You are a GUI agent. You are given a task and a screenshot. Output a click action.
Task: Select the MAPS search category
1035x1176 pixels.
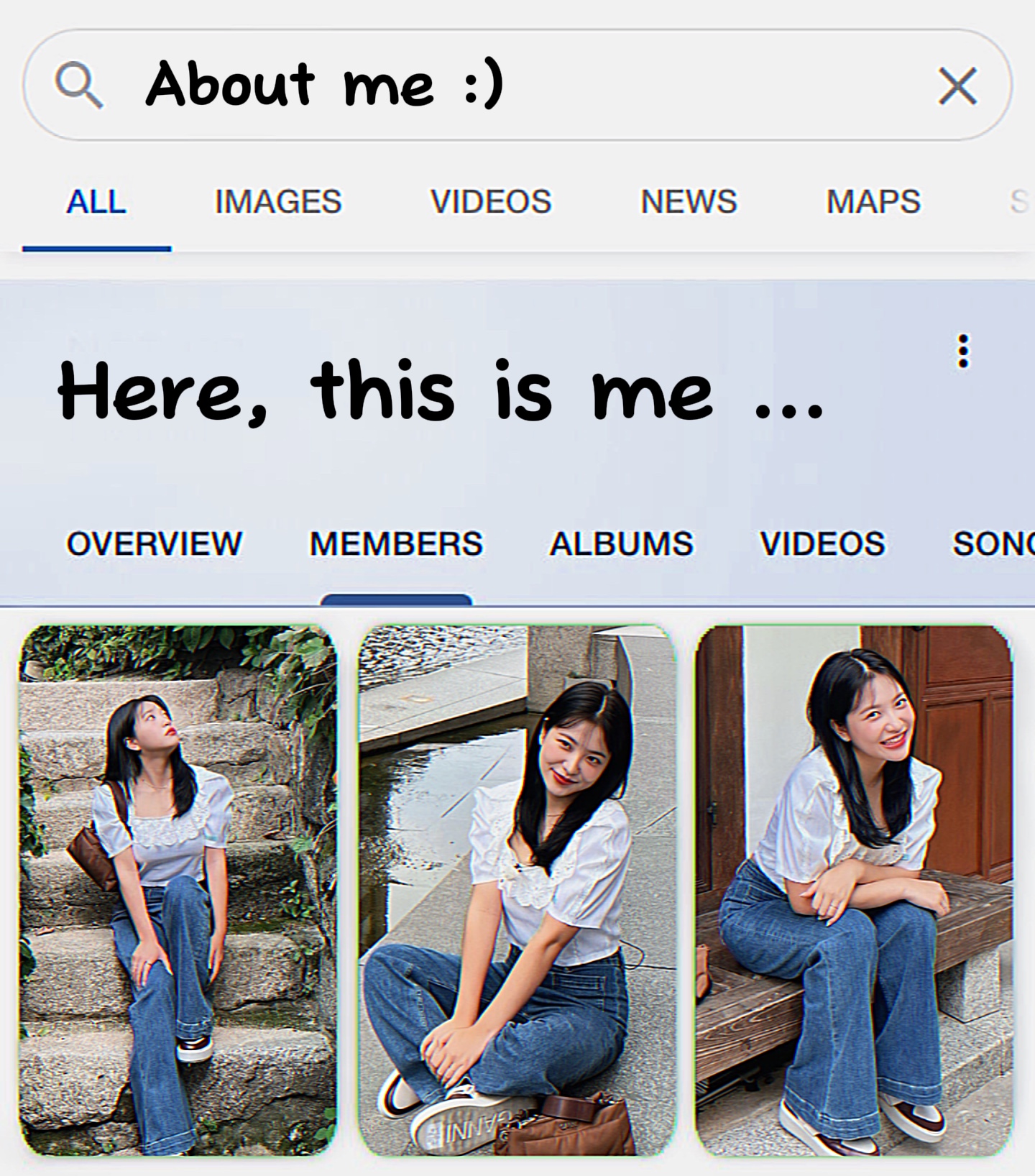point(874,202)
